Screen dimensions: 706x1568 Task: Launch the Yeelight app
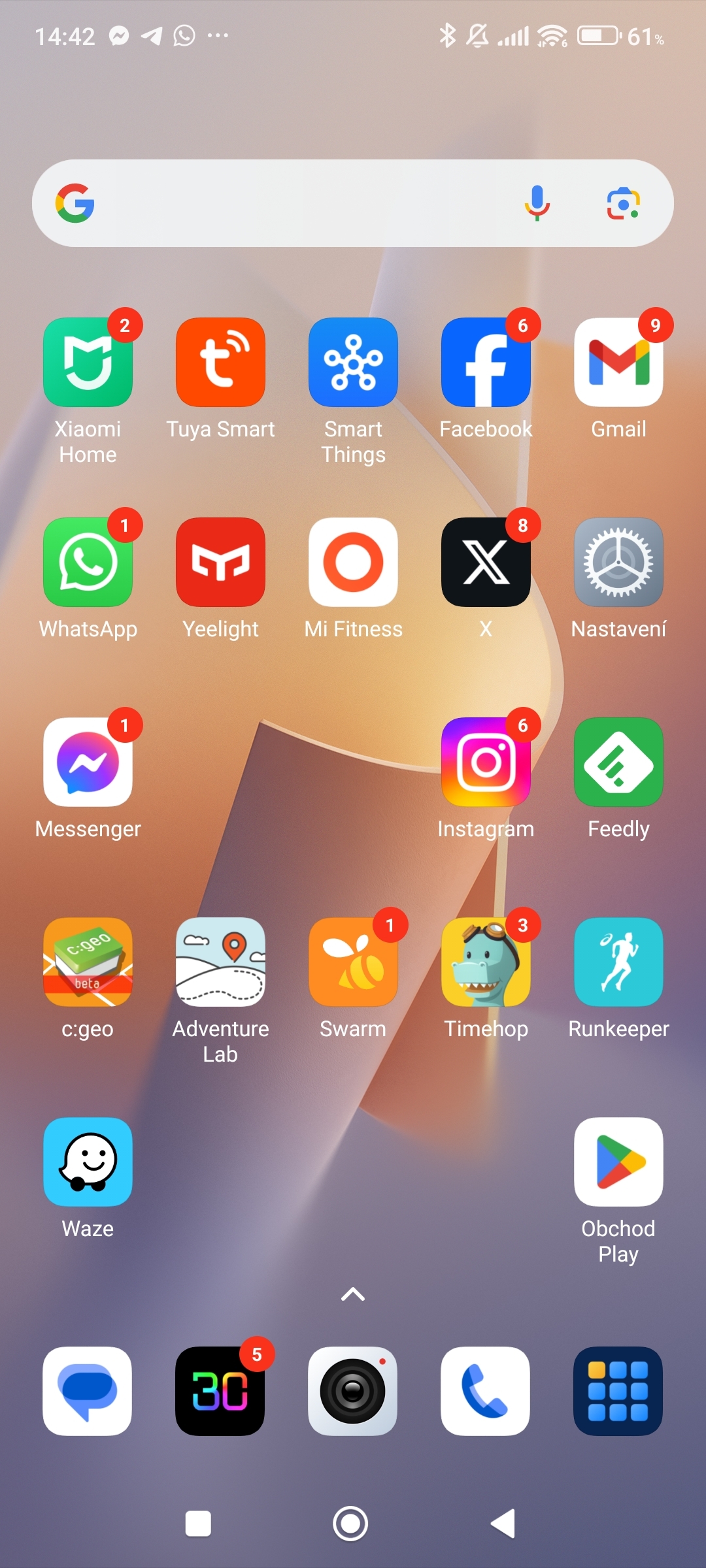[221, 563]
